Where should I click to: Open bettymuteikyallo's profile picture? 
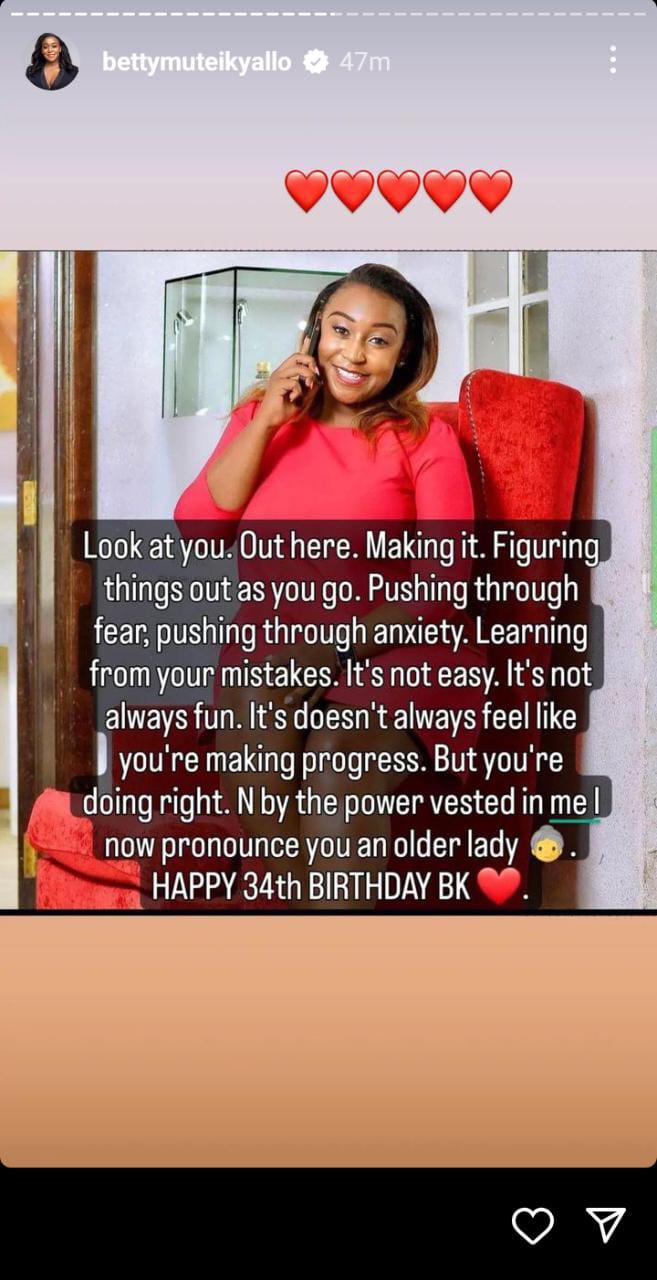(52, 62)
